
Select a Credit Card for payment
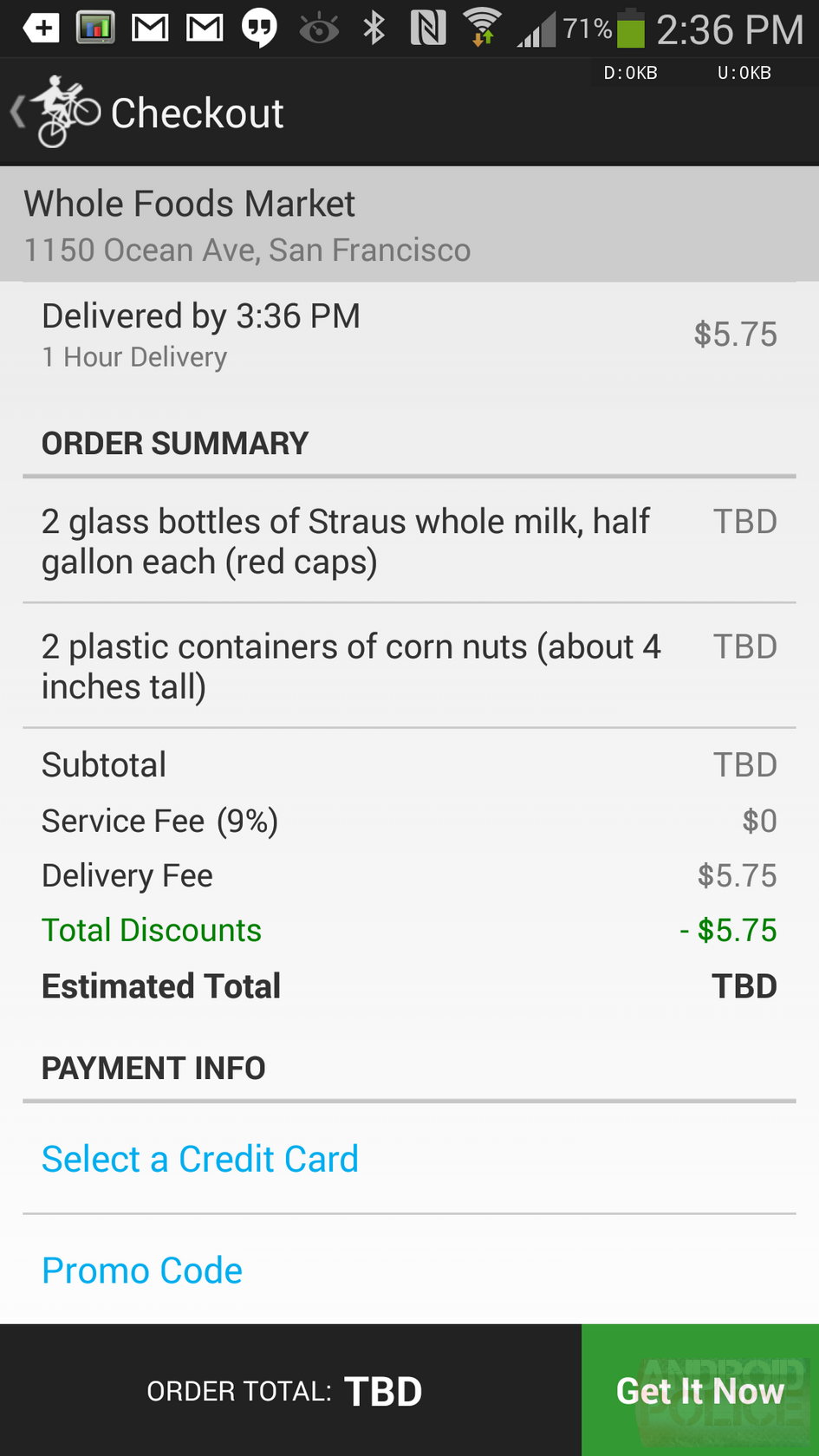[x=200, y=1159]
